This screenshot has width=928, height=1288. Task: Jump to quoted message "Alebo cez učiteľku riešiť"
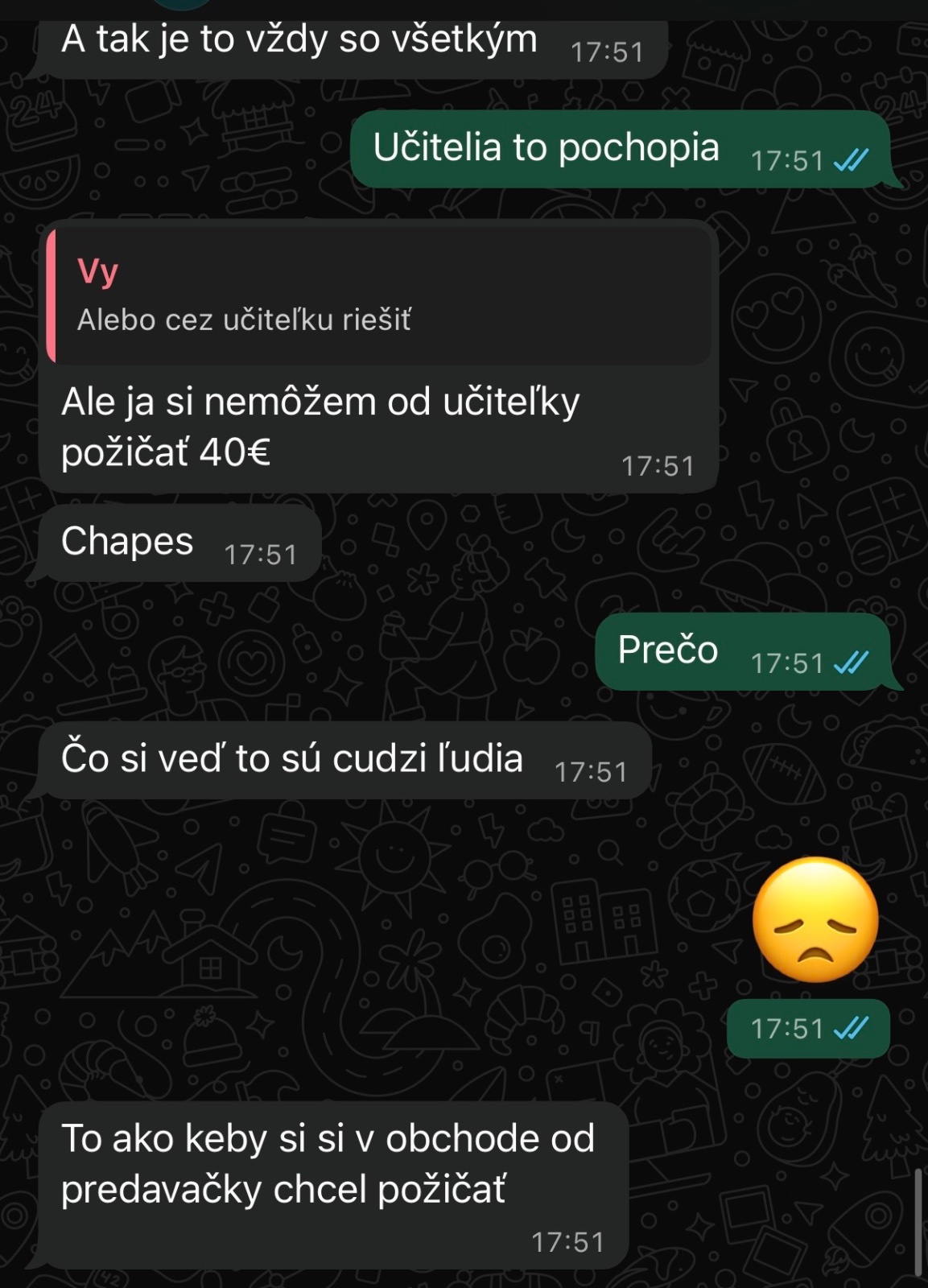(x=378, y=295)
